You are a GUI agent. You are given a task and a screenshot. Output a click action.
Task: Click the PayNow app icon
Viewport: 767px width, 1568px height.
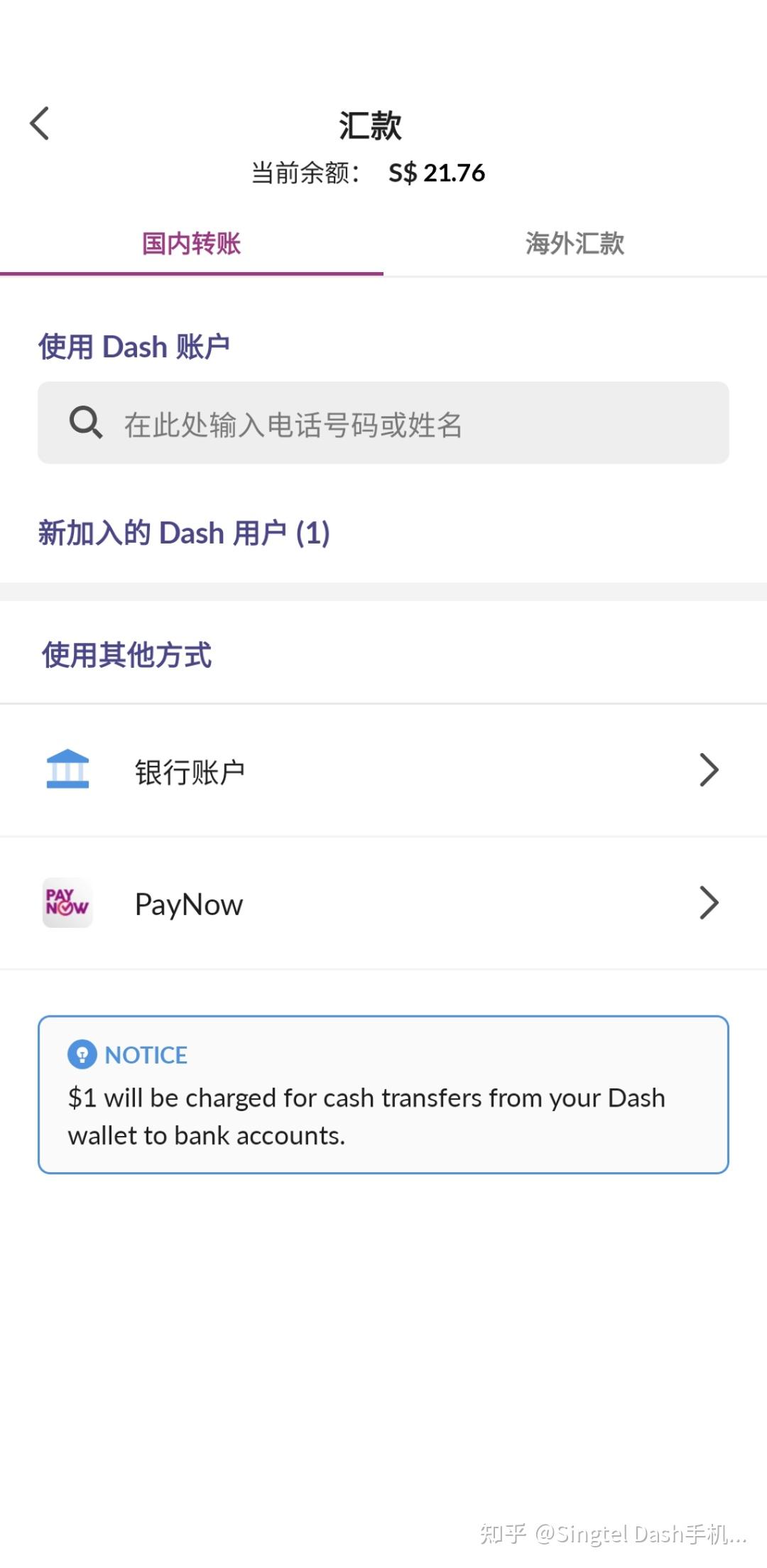point(66,904)
